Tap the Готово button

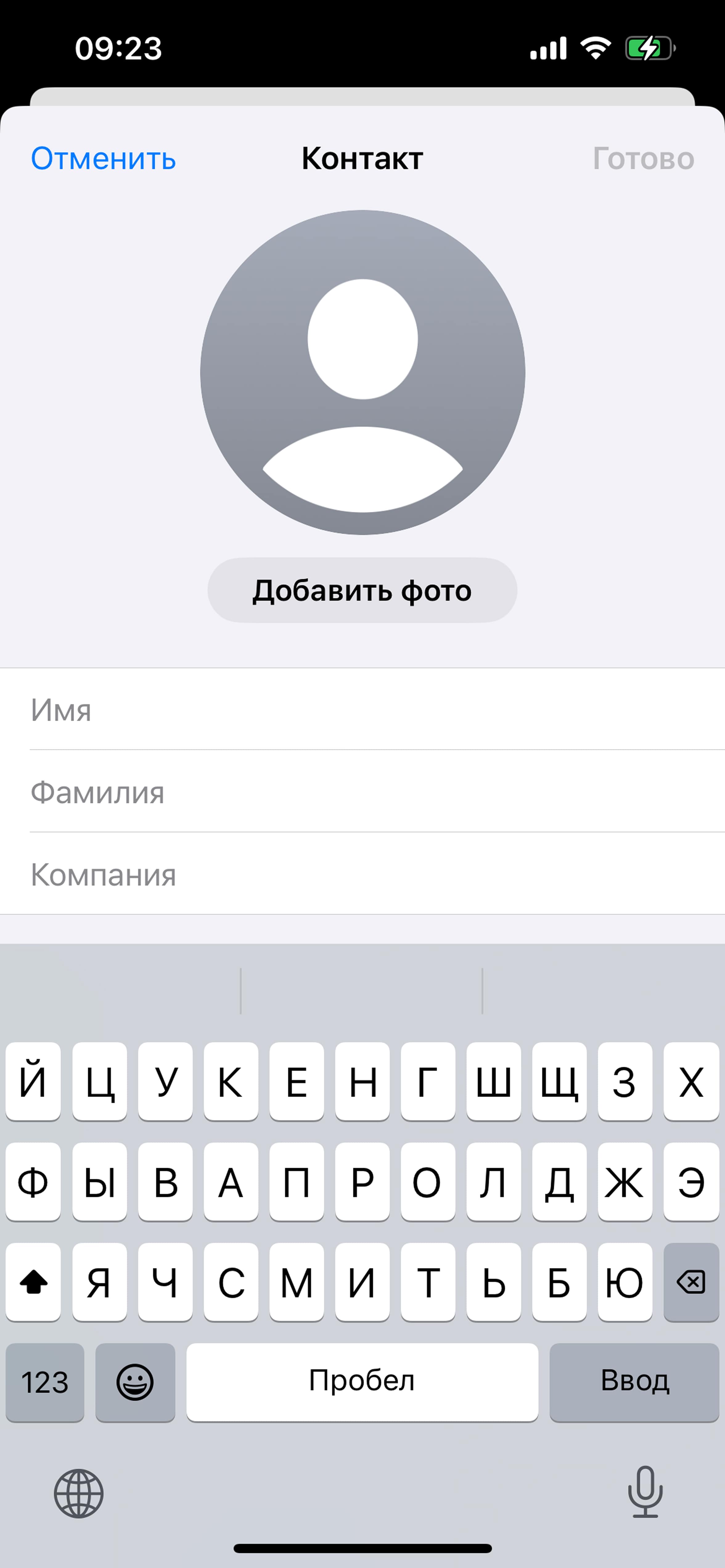643,159
